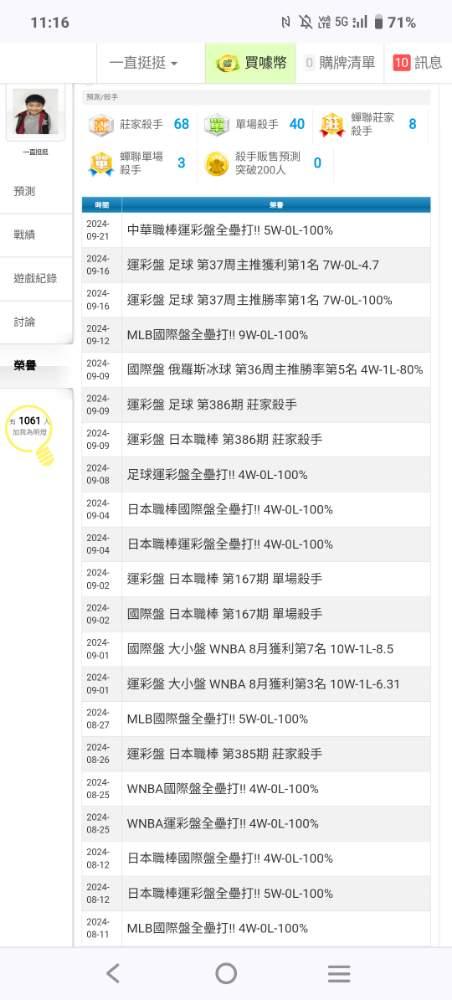Open the user profile photo
This screenshot has width=452, height=1000.
(x=35, y=112)
